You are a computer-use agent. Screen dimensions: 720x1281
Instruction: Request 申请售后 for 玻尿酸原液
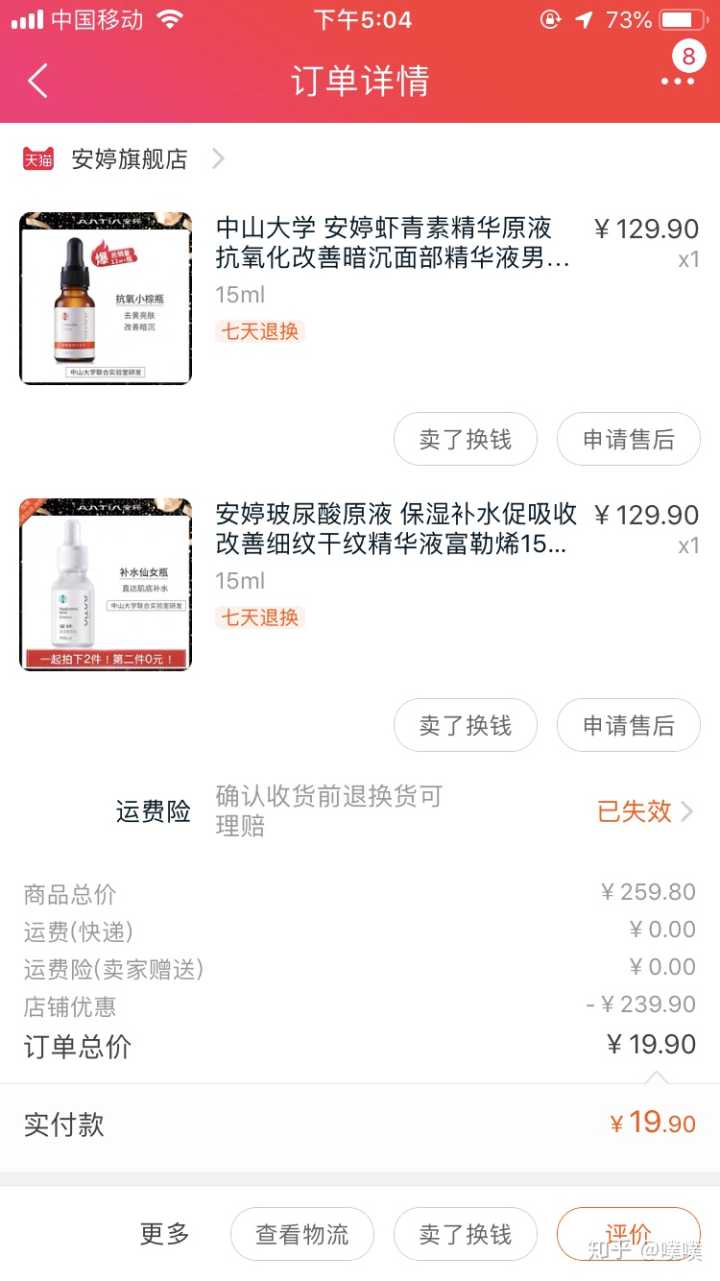point(628,725)
